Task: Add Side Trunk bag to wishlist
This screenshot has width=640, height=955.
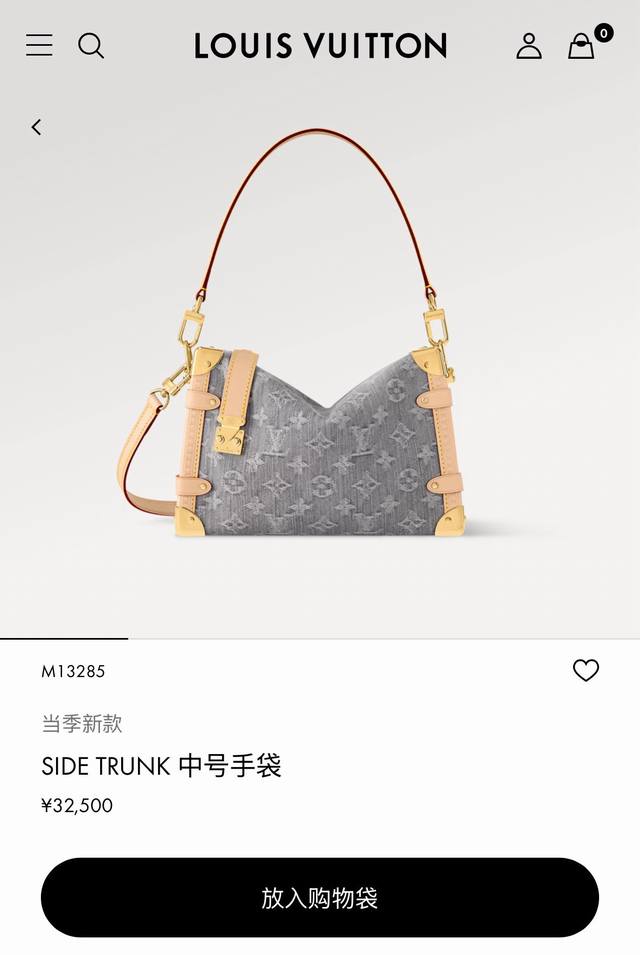Action: [586, 671]
